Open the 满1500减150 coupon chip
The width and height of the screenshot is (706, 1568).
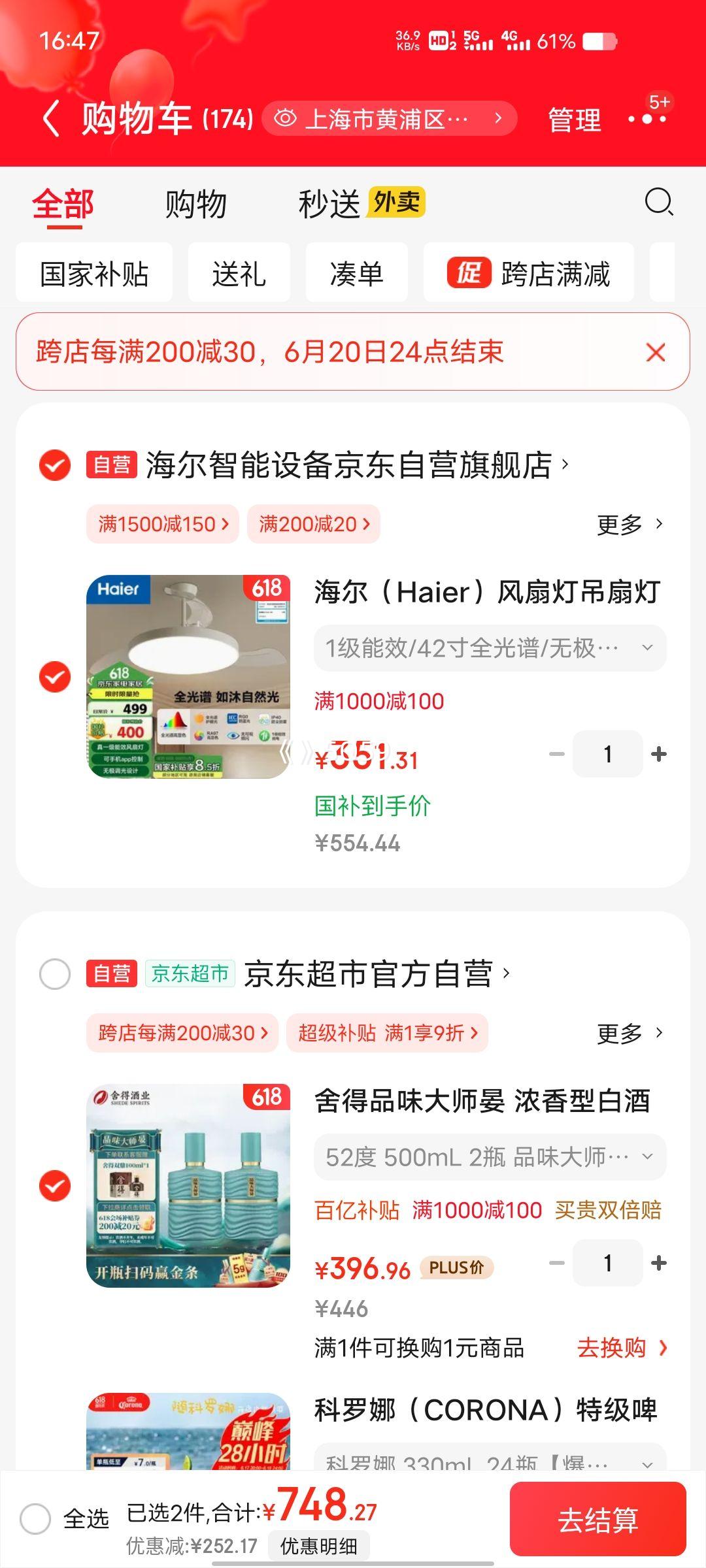pos(163,524)
